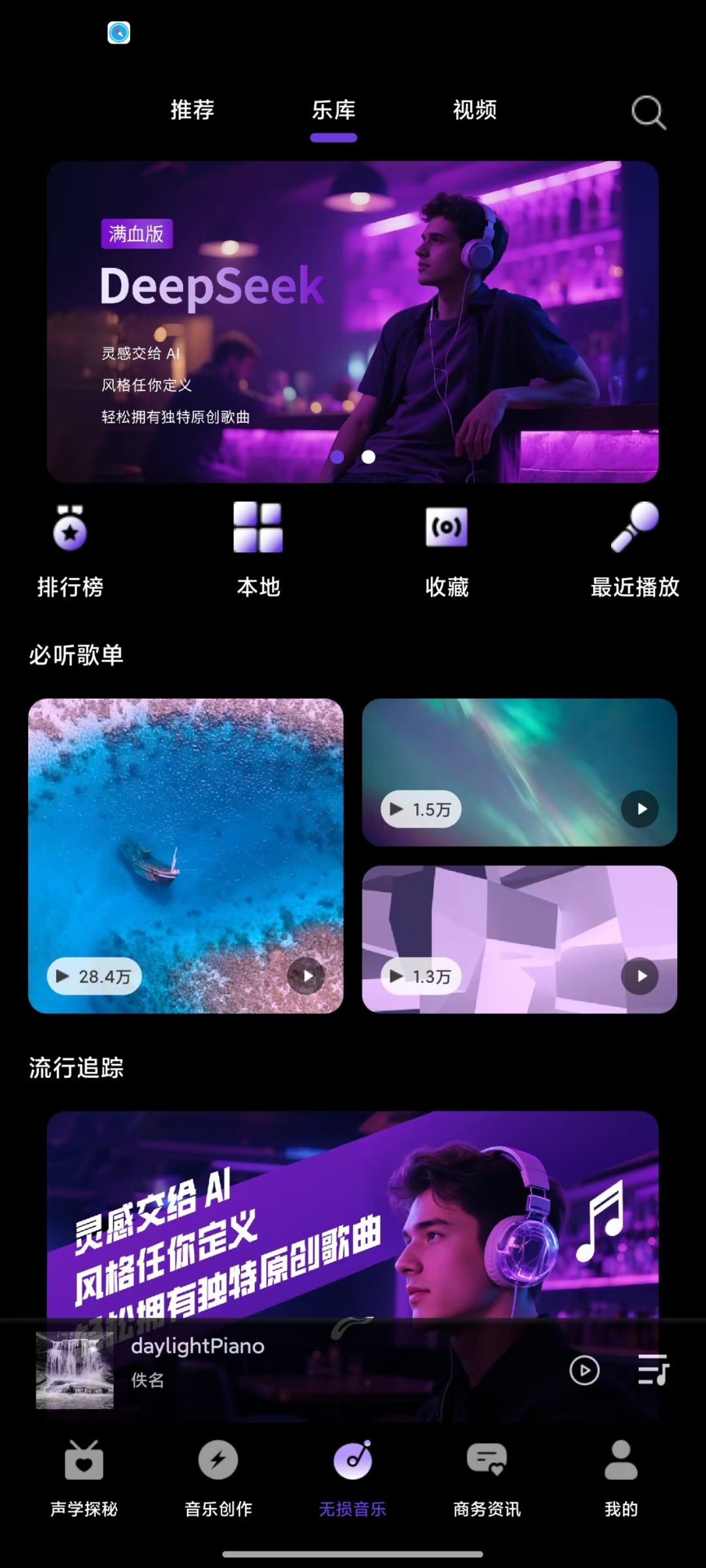Viewport: 706px width, 1568px height.
Task: Open the search icon
Action: point(648,112)
